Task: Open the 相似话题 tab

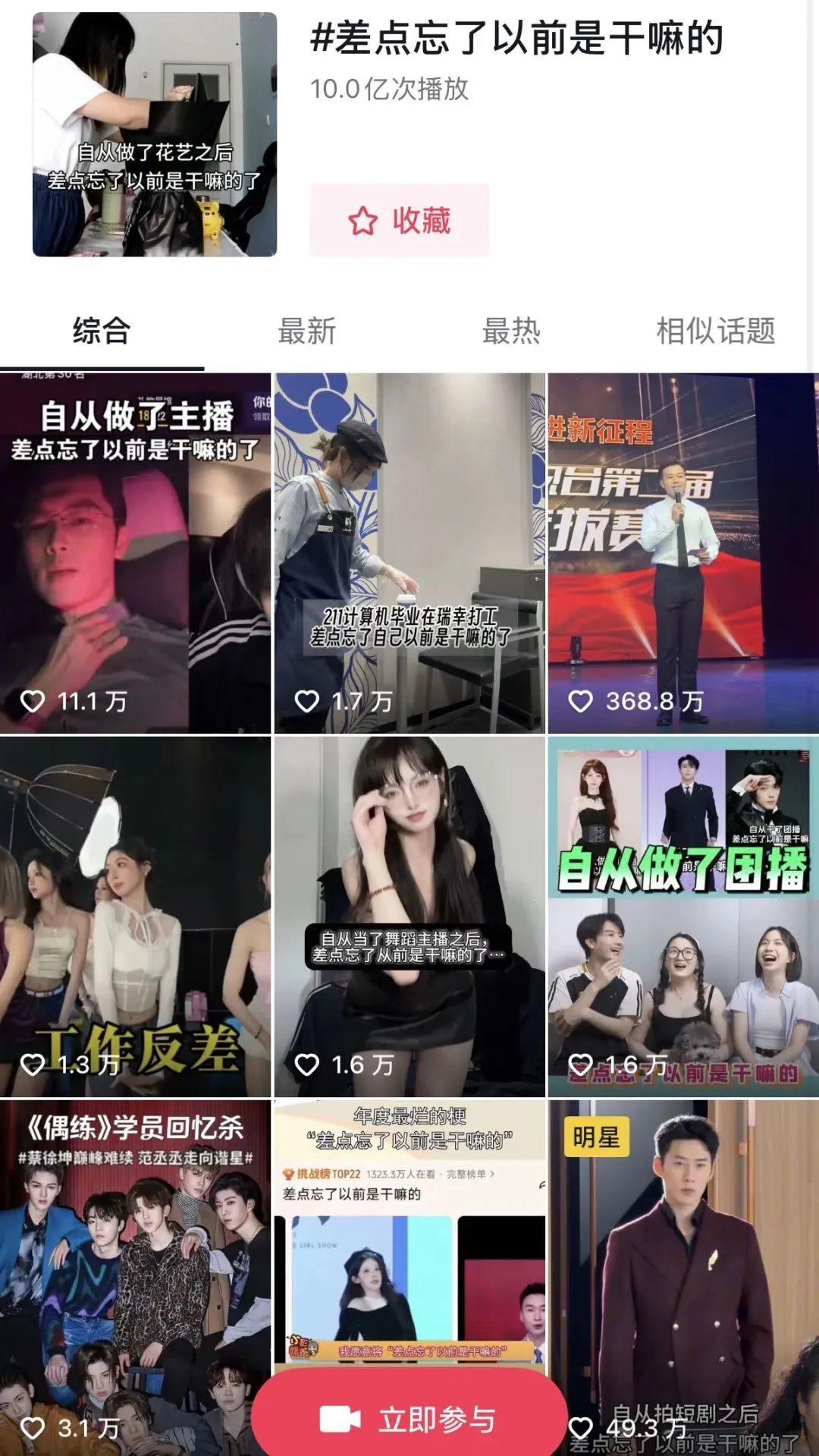Action: tap(715, 332)
